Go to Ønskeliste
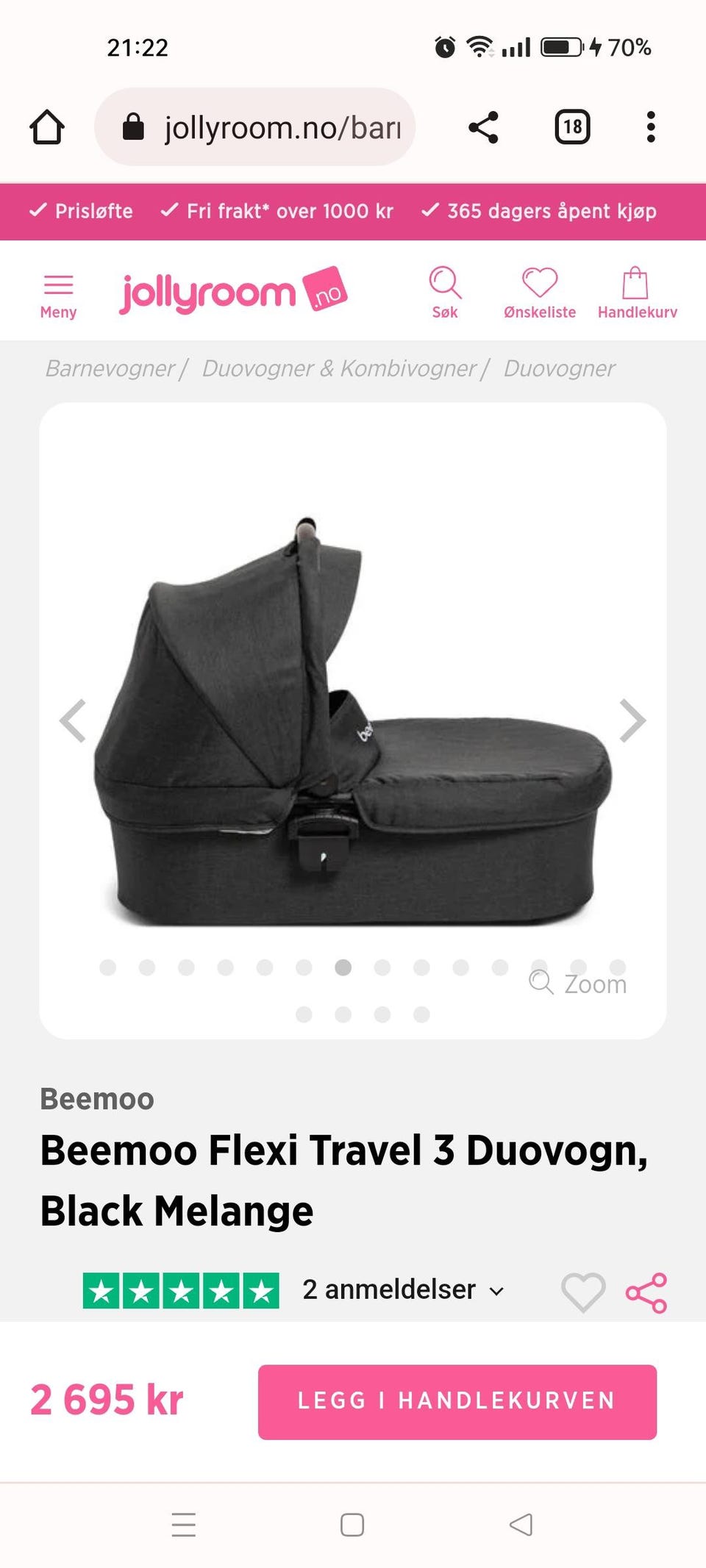 [x=539, y=292]
